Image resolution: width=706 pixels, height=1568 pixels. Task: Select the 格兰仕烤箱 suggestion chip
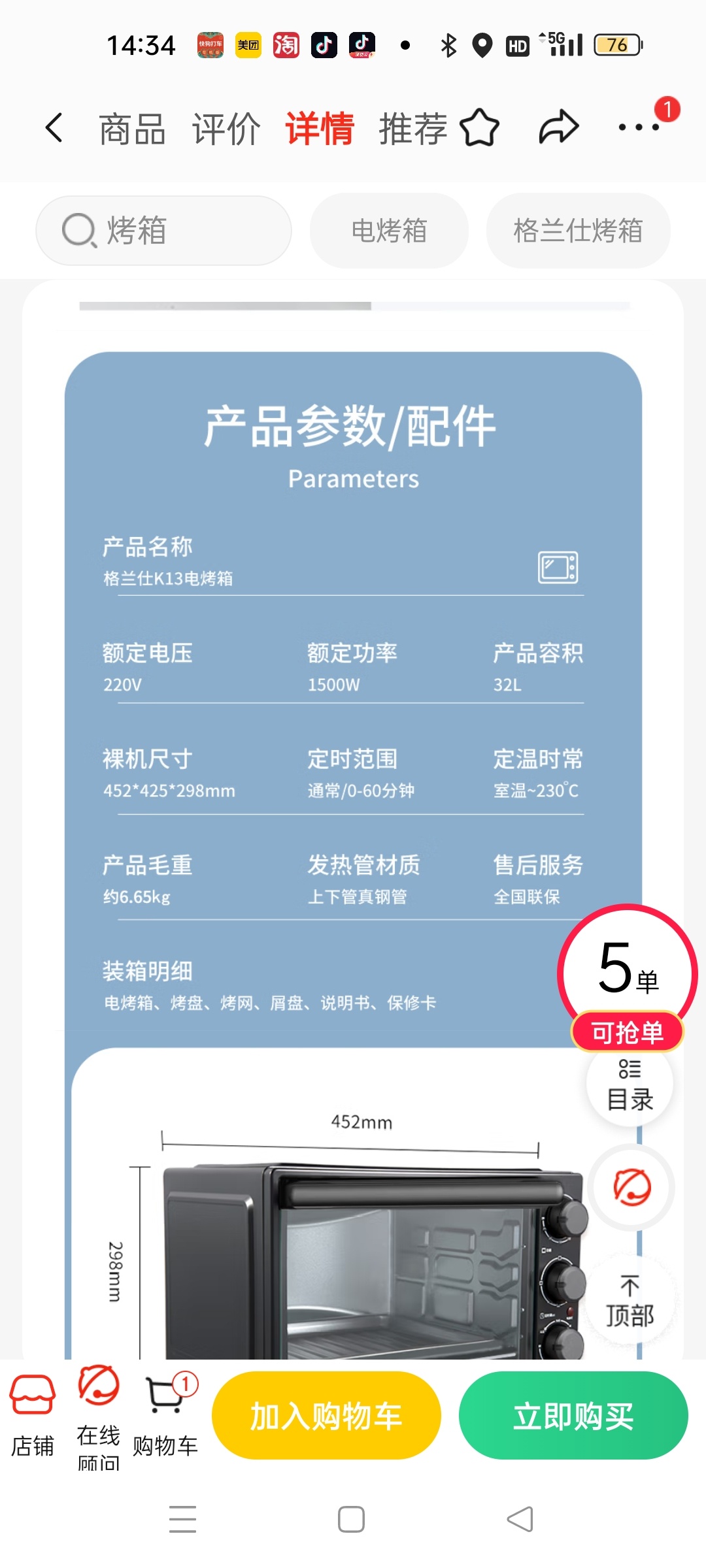click(x=578, y=231)
